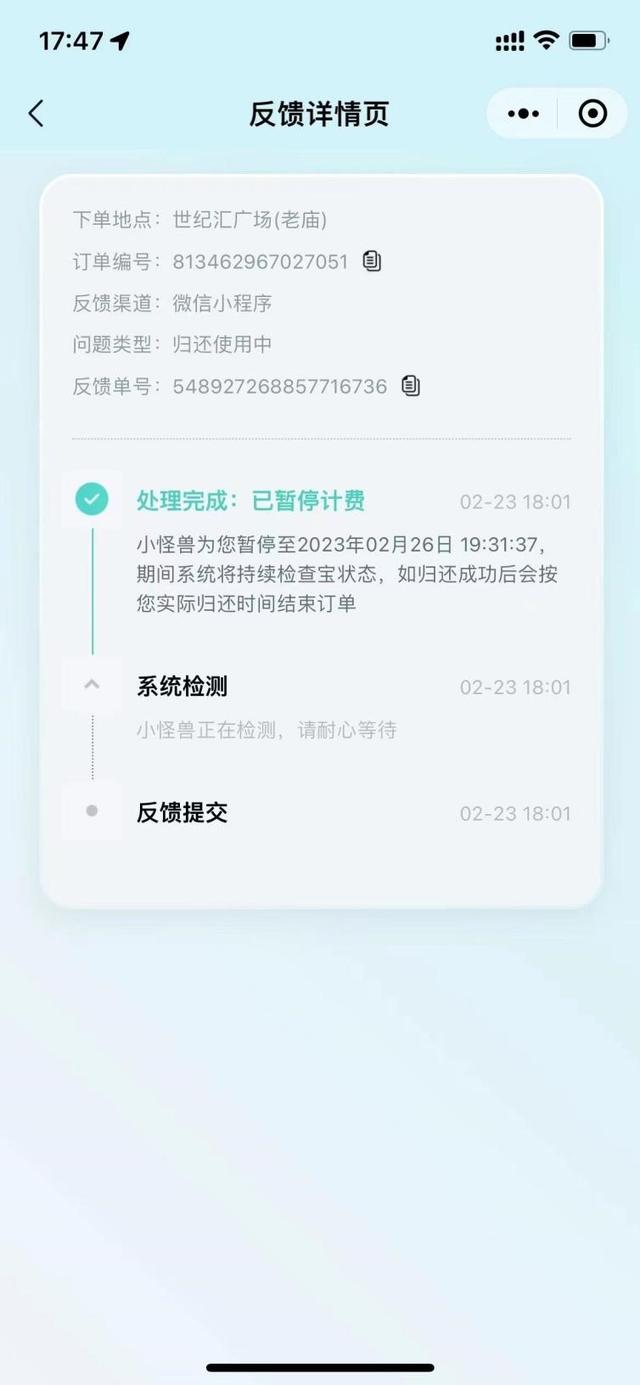Open the mini program more-options menu
Screen dimensions: 640x1385
(523, 114)
